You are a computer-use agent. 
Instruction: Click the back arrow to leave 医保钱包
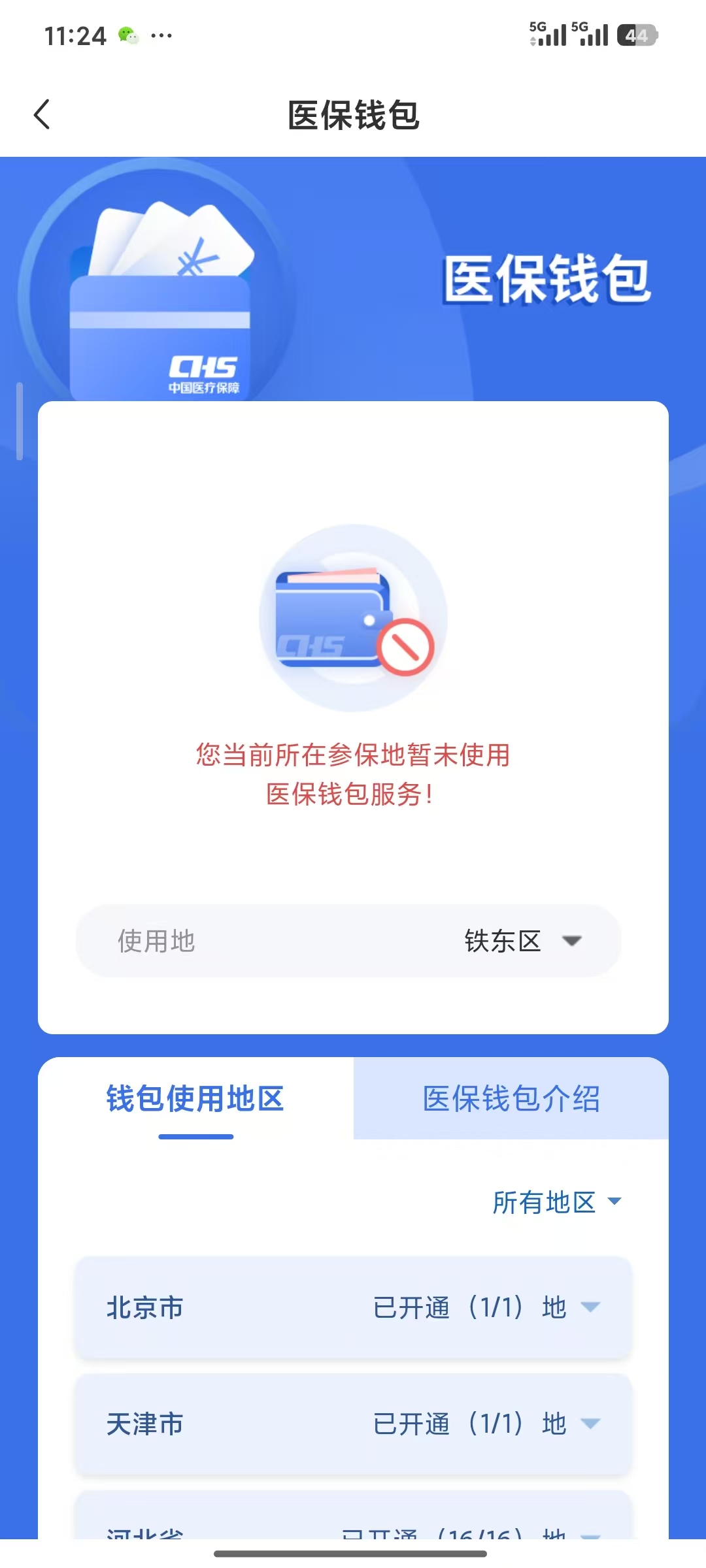coord(42,114)
